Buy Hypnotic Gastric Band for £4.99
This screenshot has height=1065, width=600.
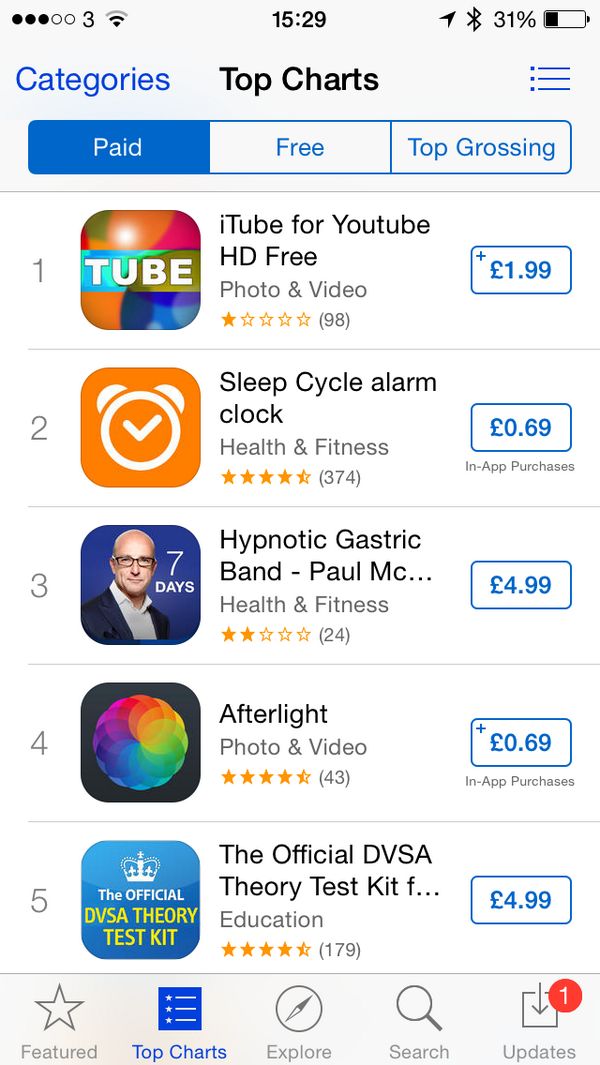coord(520,585)
